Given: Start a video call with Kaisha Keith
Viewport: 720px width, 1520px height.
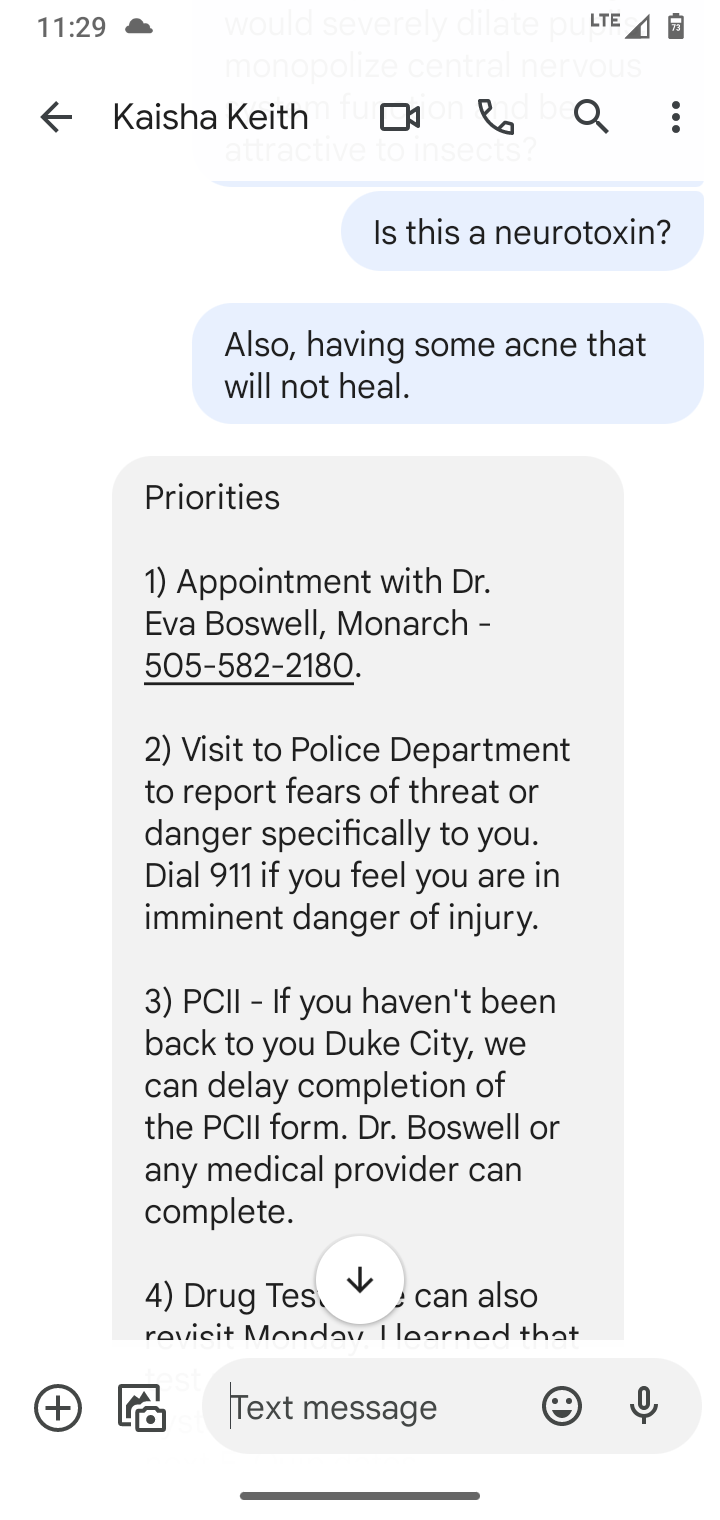Looking at the screenshot, I should pyautogui.click(x=400, y=117).
